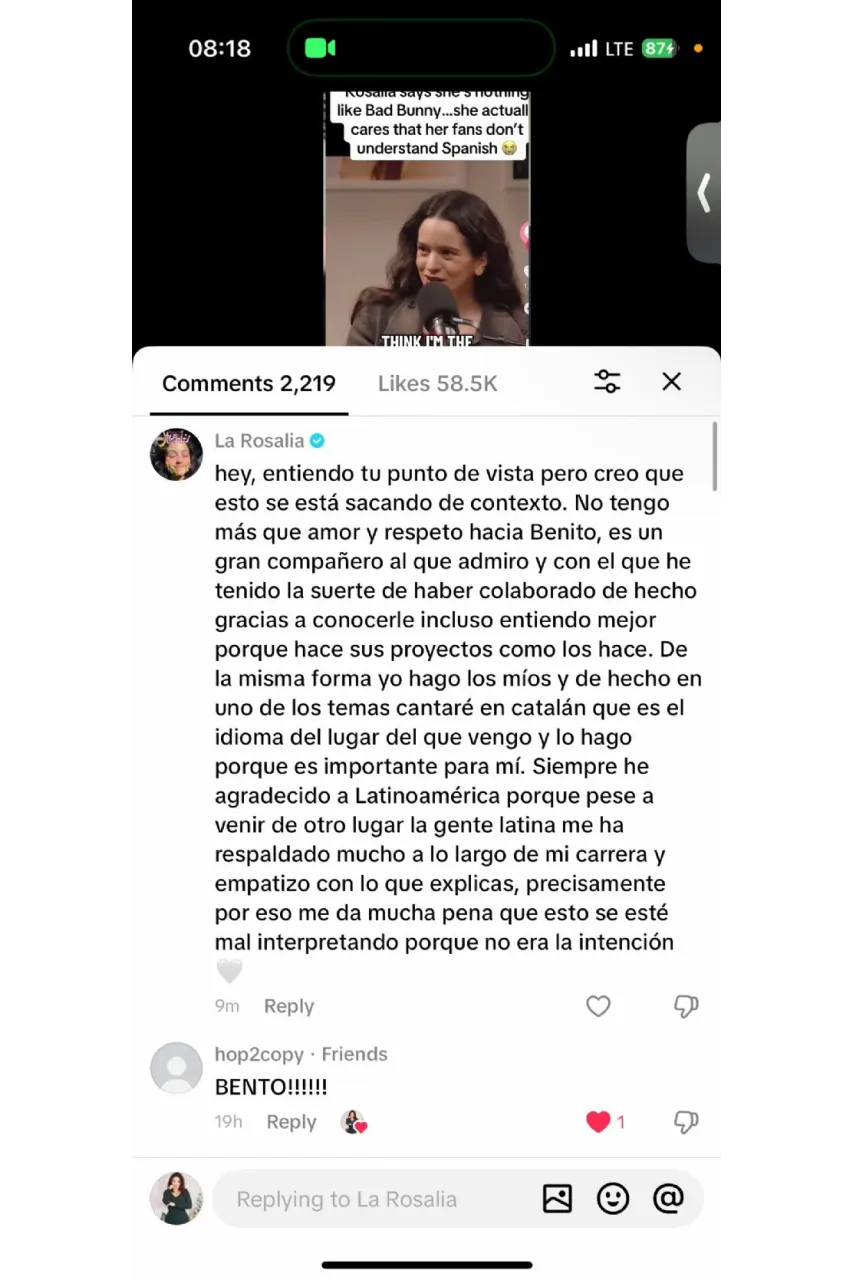The height and width of the screenshot is (1280, 853).
Task: Open the comment sort/filter options
Action: [607, 381]
